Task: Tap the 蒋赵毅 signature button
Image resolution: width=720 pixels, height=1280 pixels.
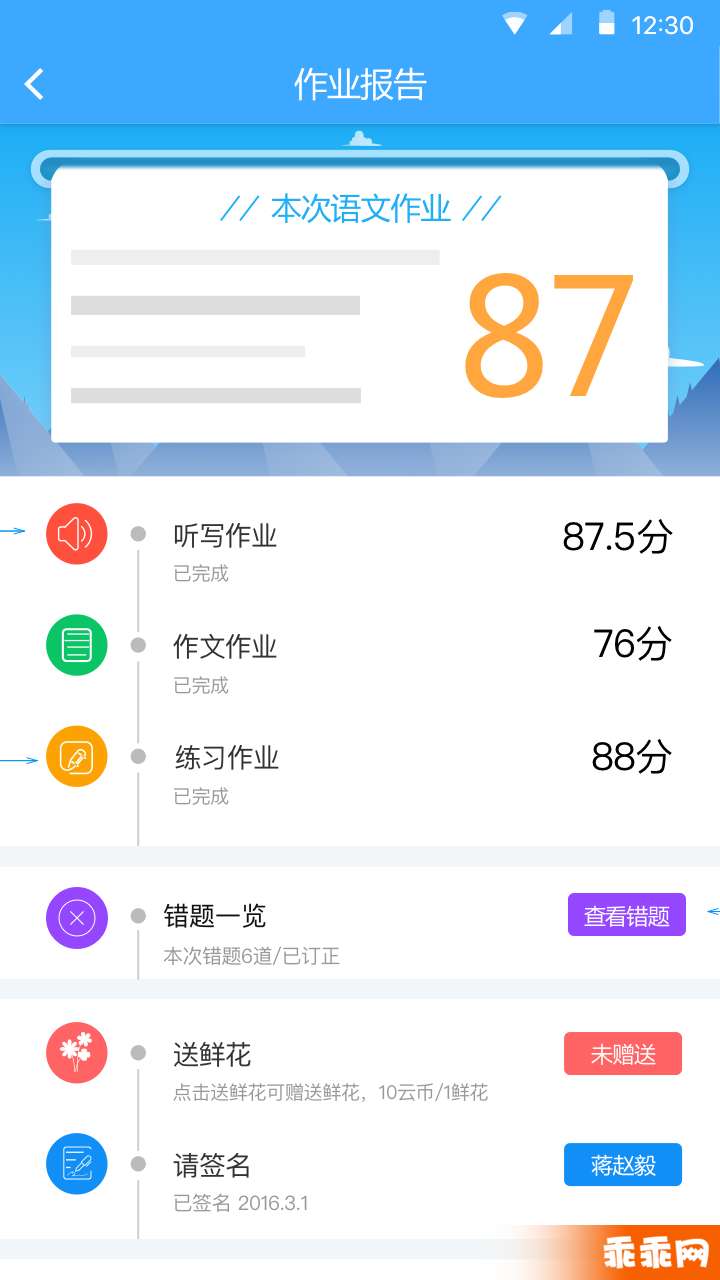Action: pos(622,1165)
